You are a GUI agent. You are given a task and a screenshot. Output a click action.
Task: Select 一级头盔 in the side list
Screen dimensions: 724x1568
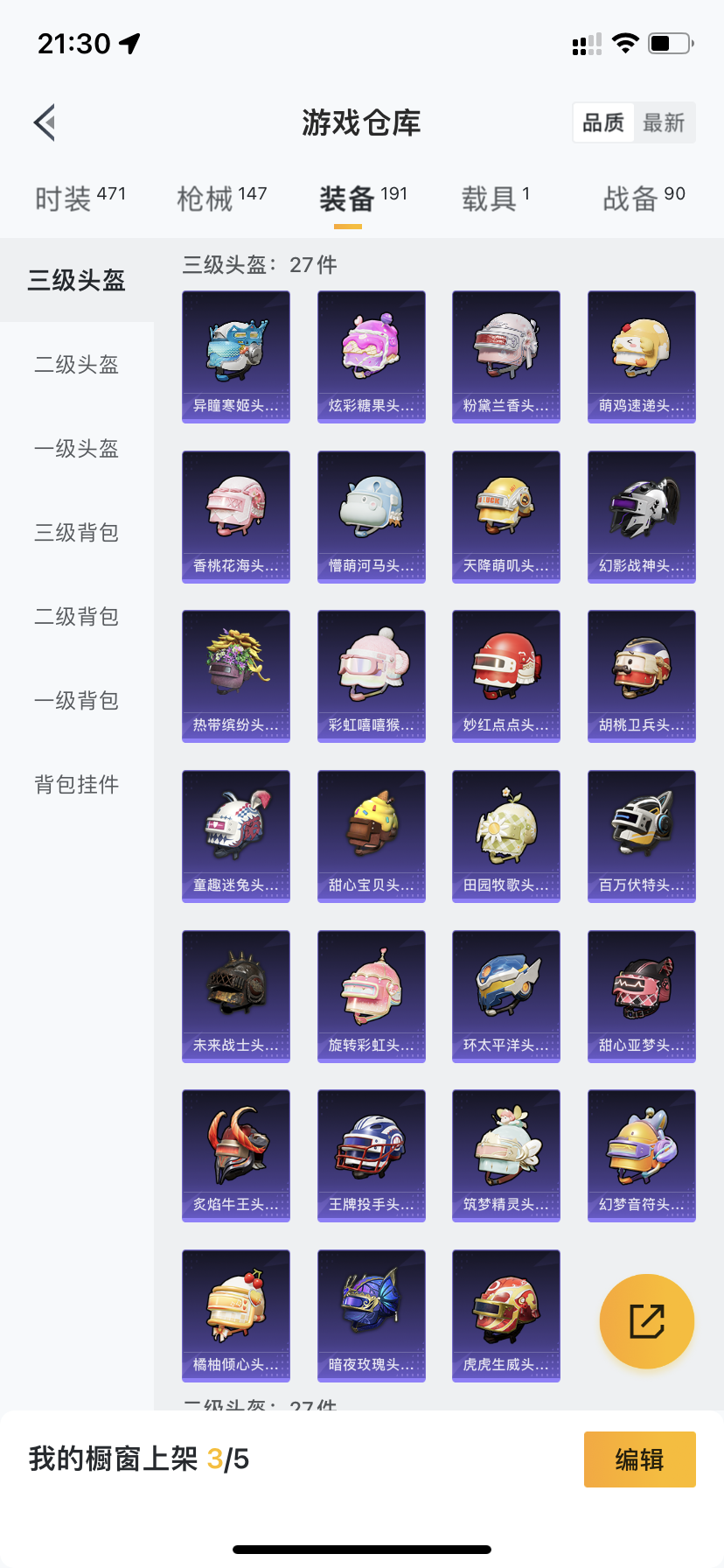tap(76, 448)
